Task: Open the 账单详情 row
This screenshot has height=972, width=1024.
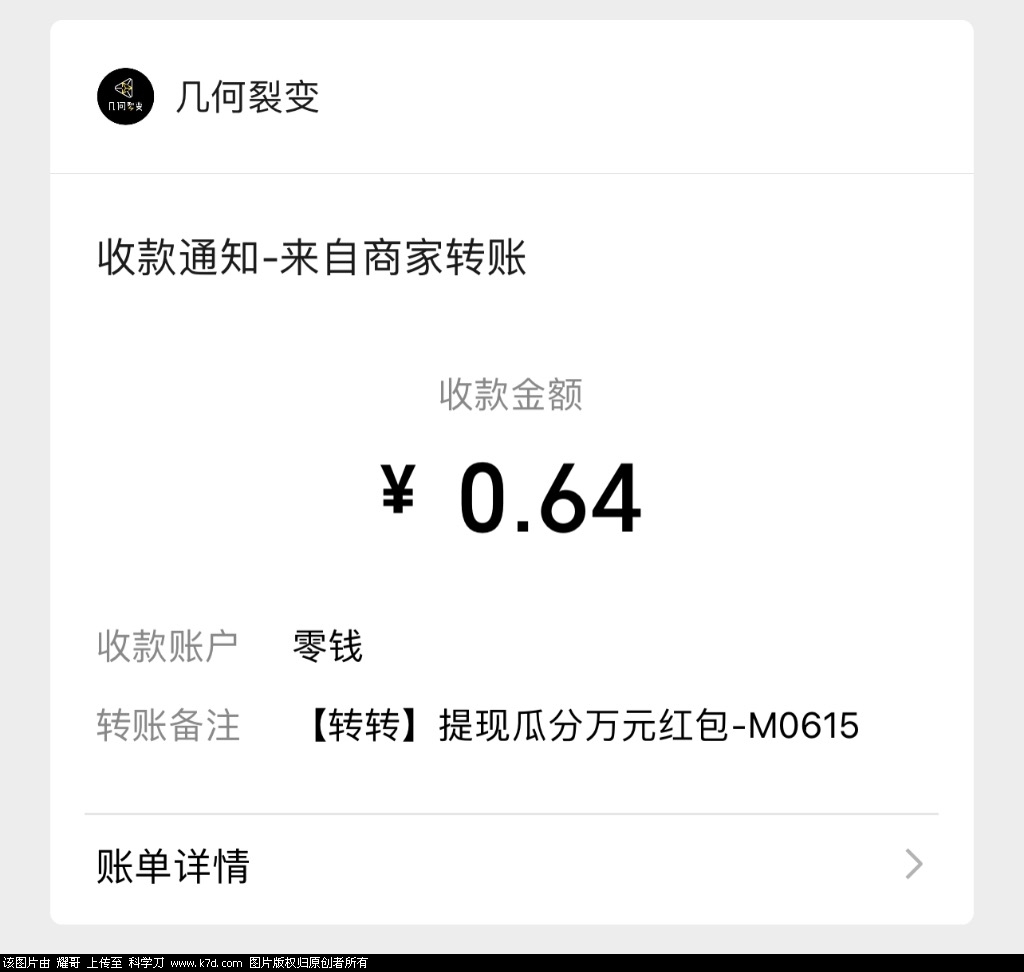Action: [x=510, y=865]
